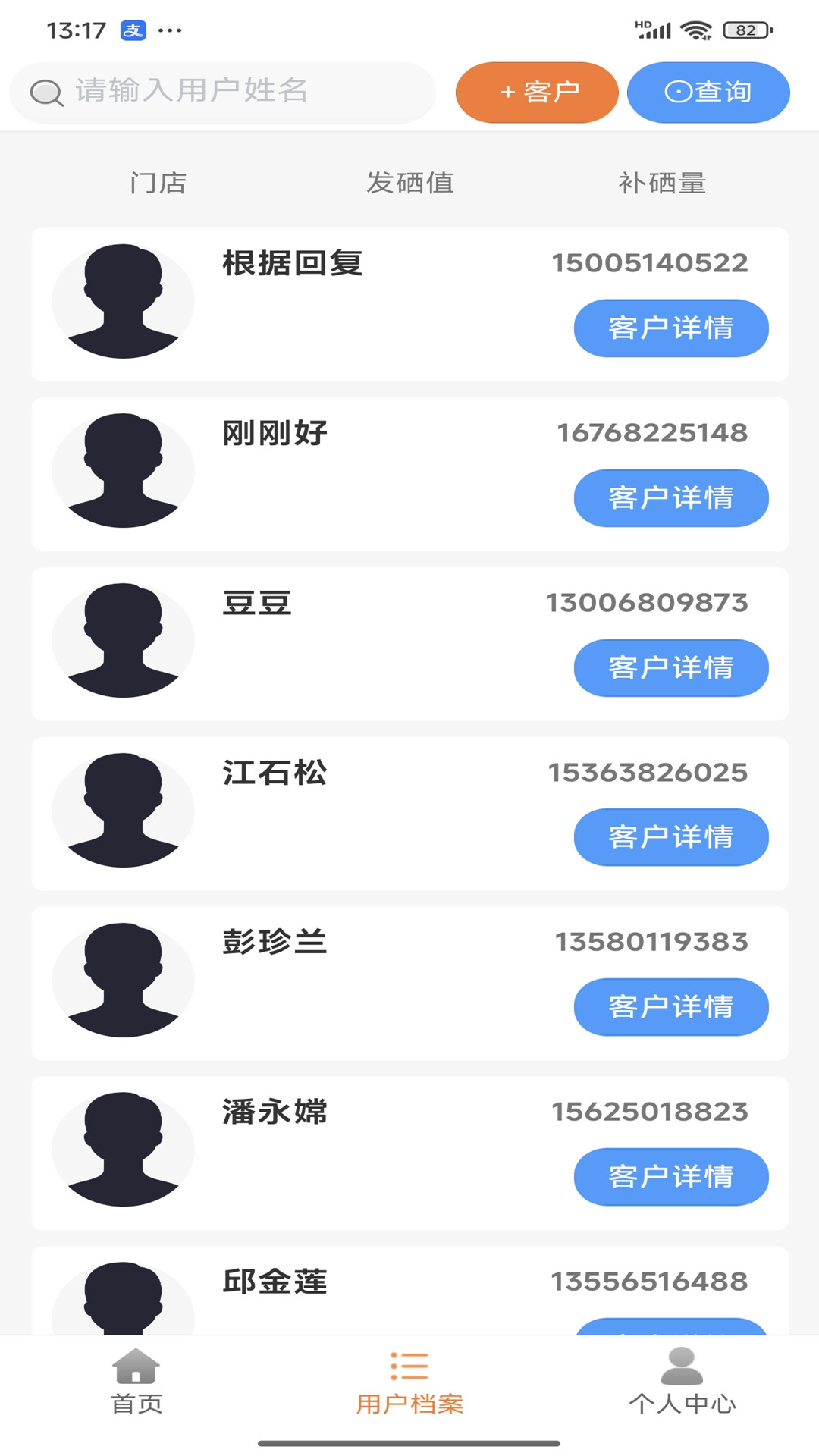
Task: Select the 发硒值 filter
Action: (x=410, y=183)
